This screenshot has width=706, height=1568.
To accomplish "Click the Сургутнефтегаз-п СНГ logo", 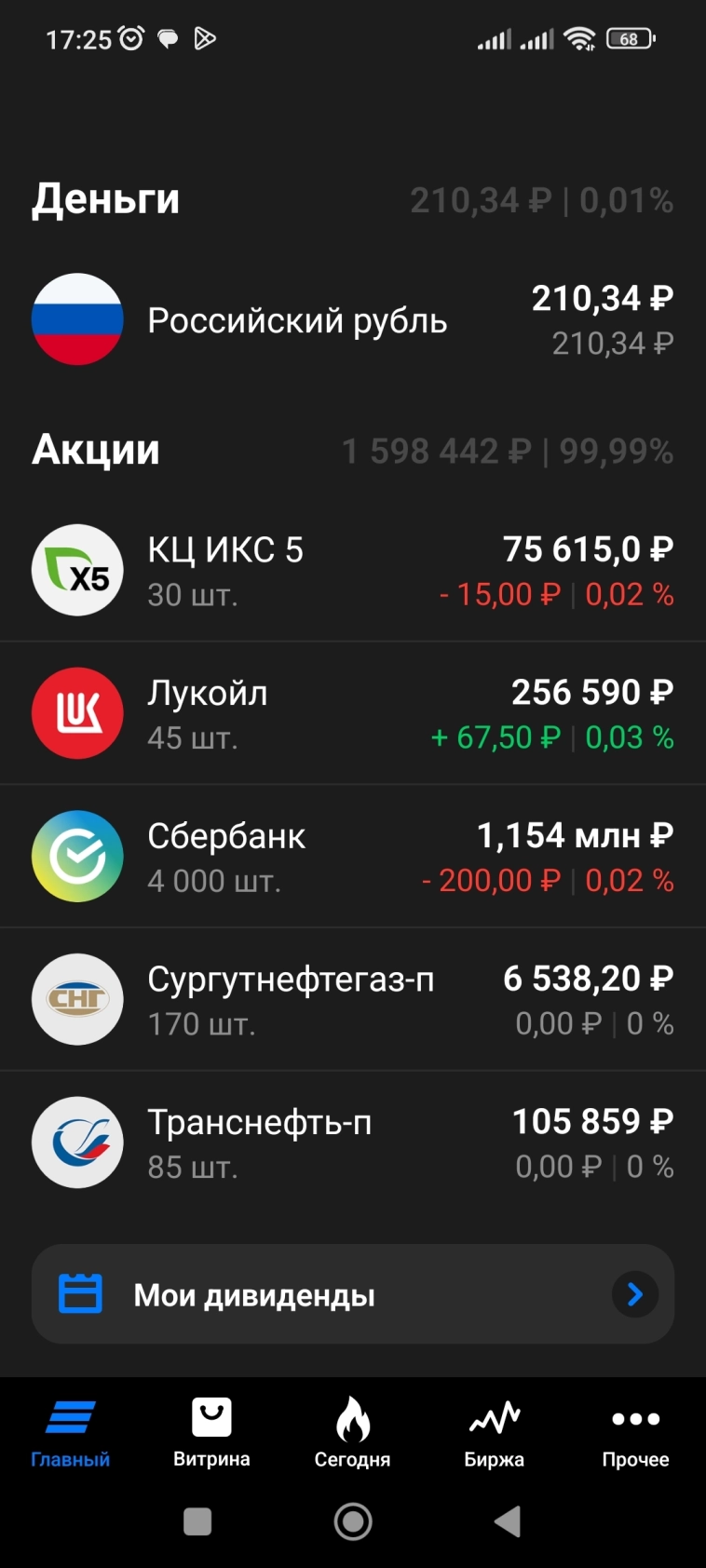I will 77,999.
